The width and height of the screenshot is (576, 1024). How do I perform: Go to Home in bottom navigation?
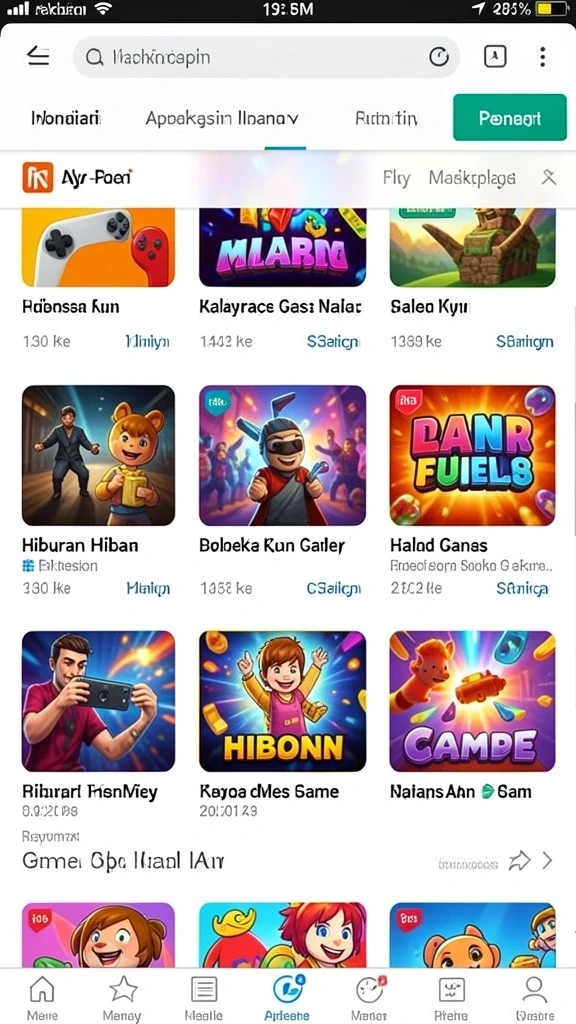pyautogui.click(x=42, y=998)
